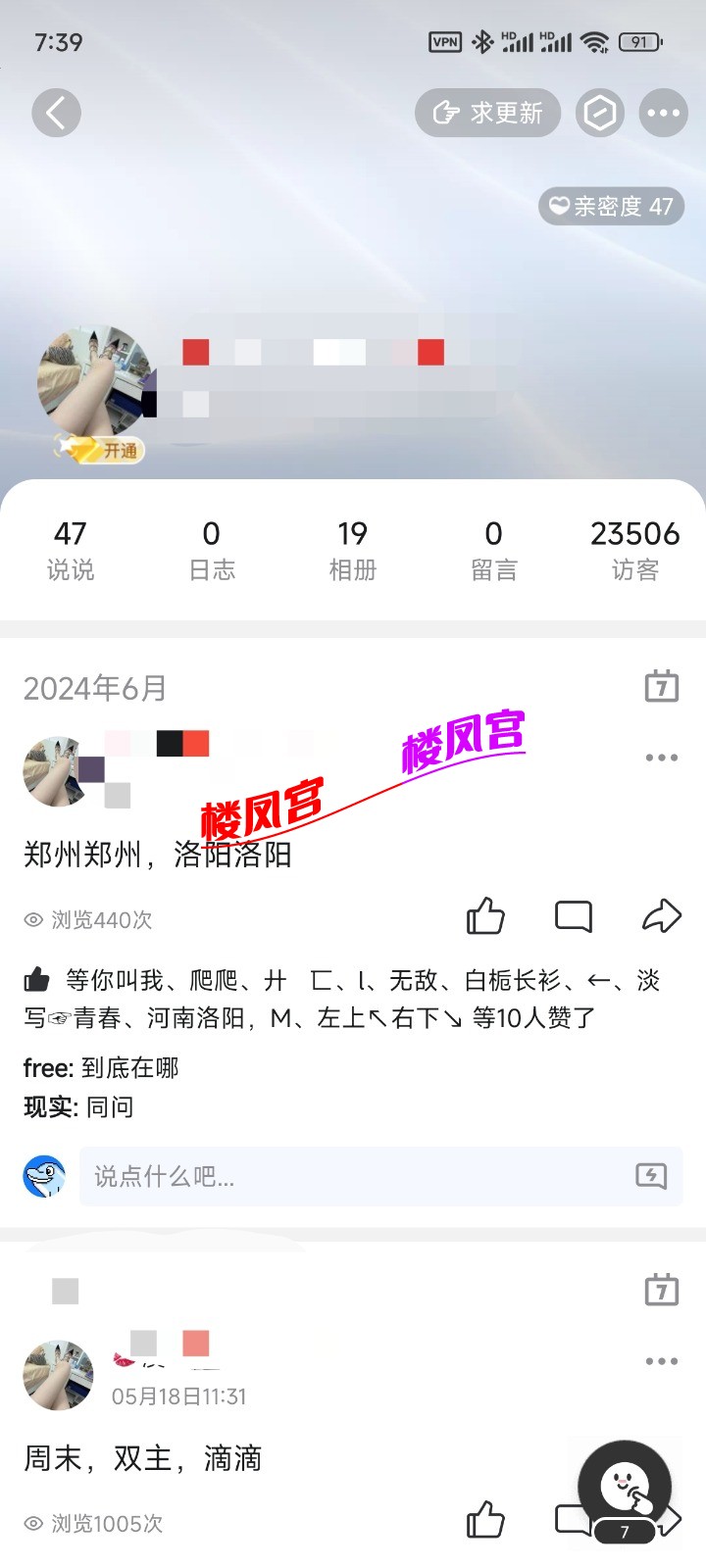
Task: Like the 周末，双主，滴滴 post
Action: [x=485, y=1520]
